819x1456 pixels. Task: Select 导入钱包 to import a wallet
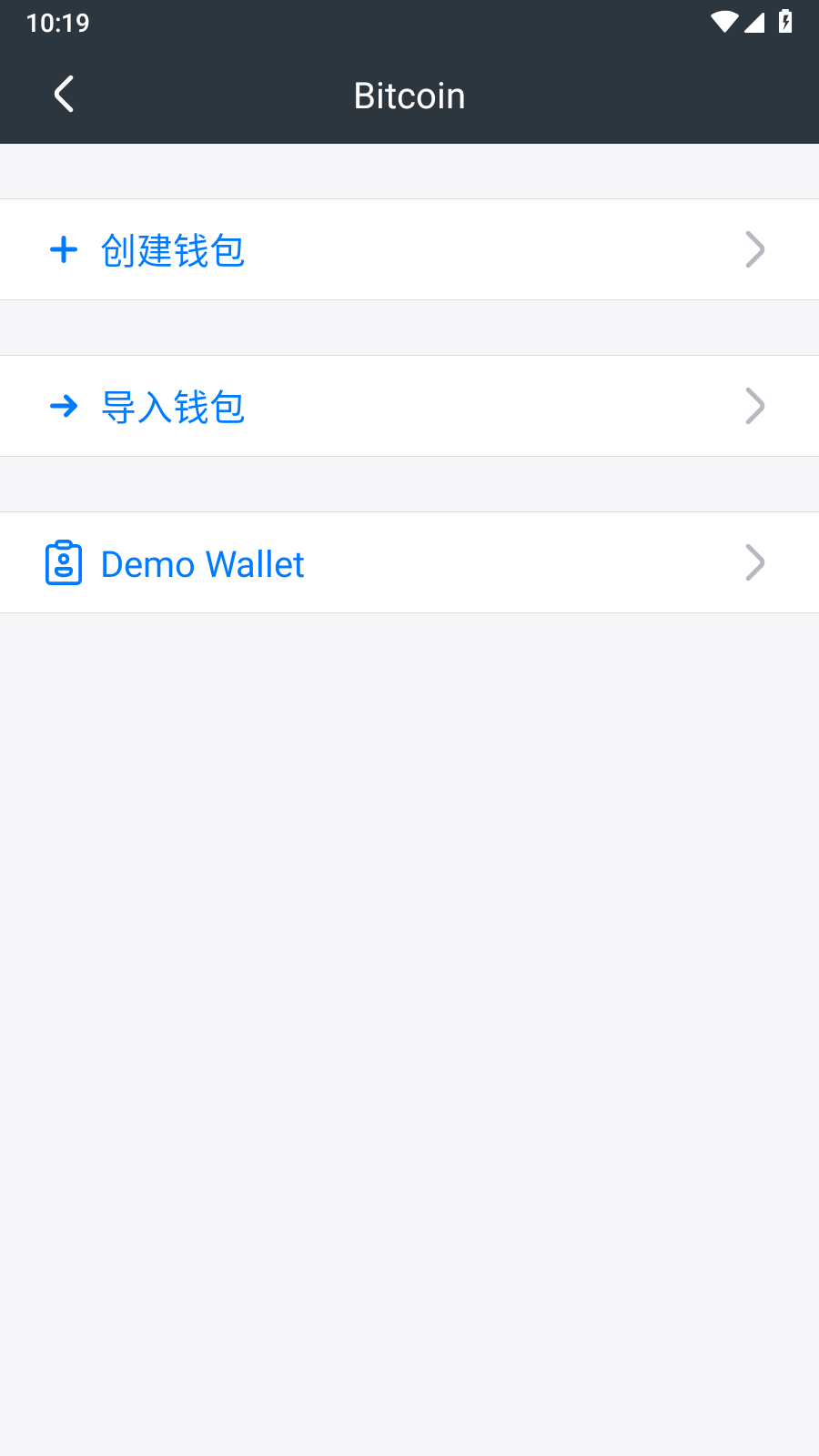[x=409, y=407]
